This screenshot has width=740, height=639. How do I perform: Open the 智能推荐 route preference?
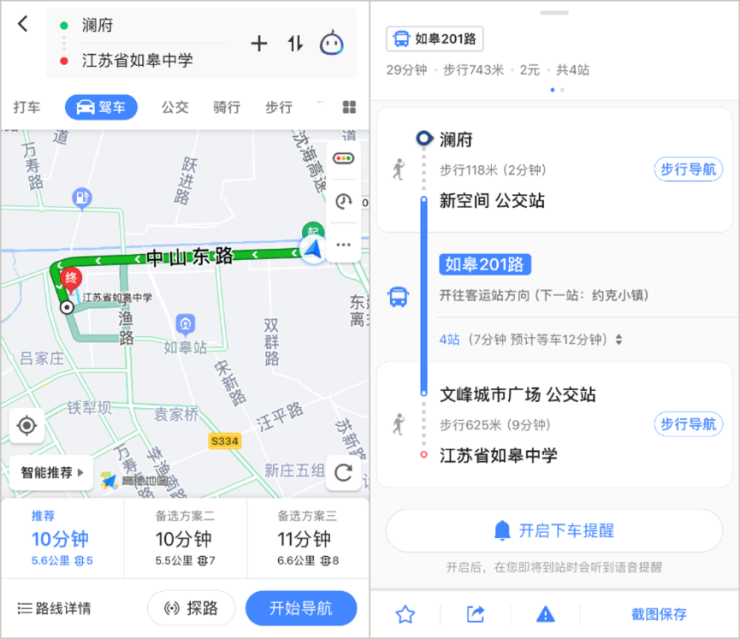50,472
